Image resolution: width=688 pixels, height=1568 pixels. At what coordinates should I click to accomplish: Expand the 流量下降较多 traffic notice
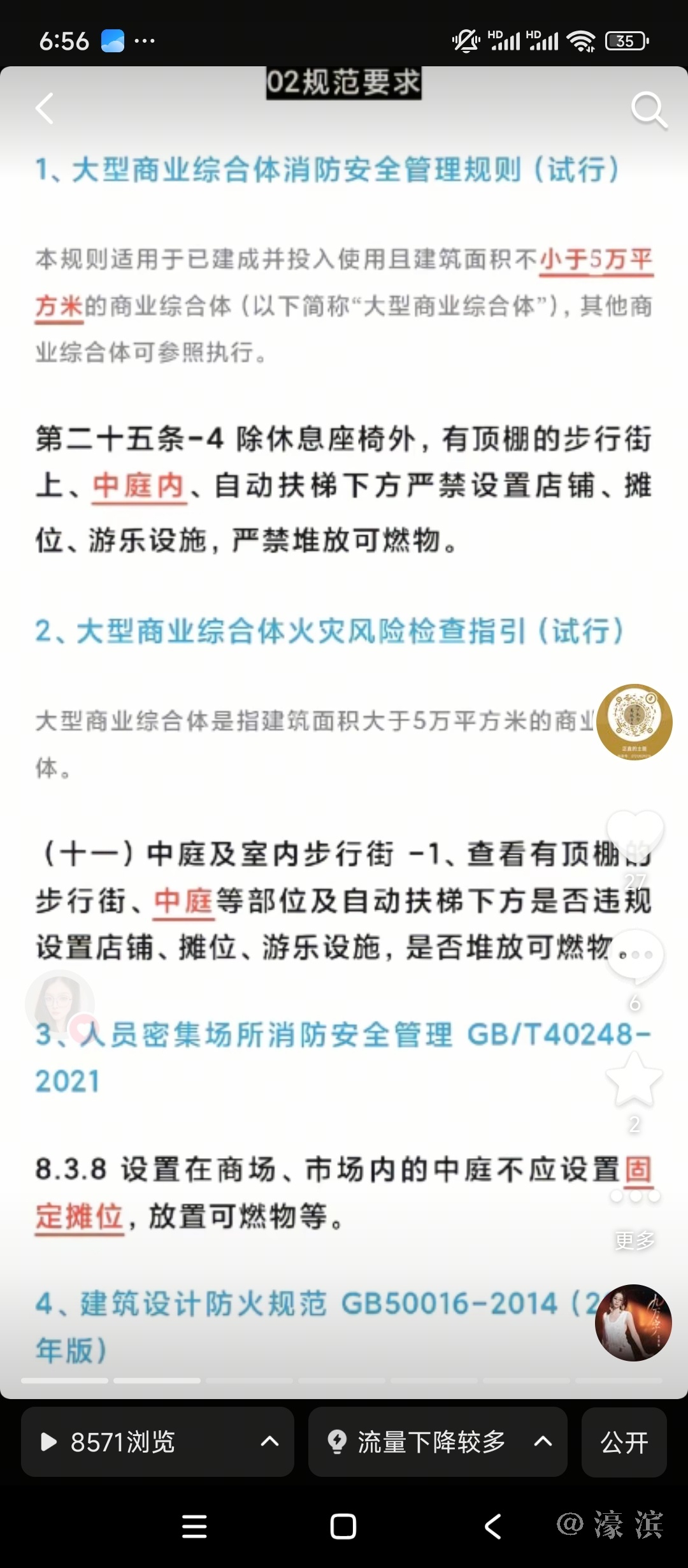[438, 1442]
